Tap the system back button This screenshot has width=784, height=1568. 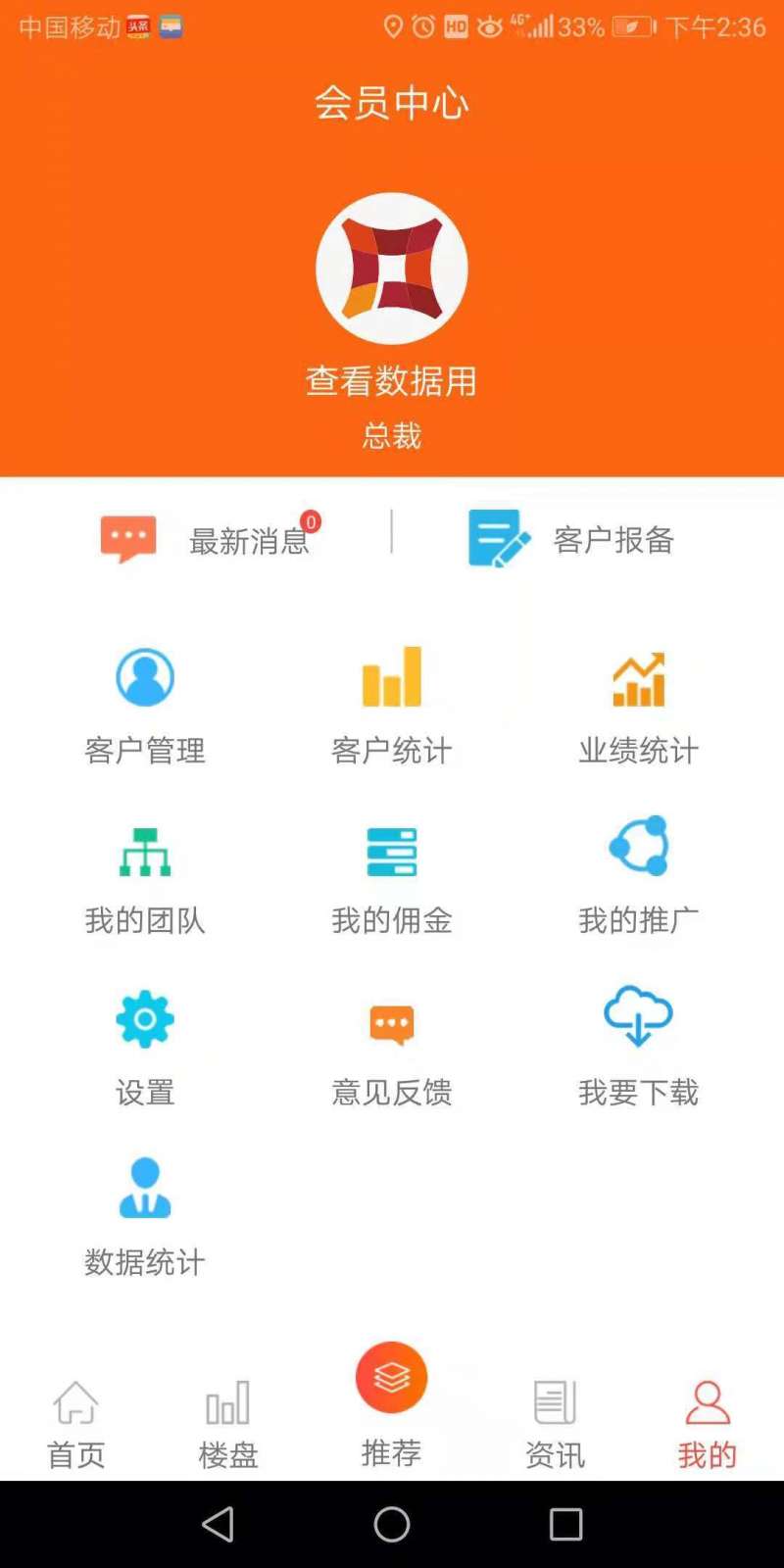click(218, 1524)
